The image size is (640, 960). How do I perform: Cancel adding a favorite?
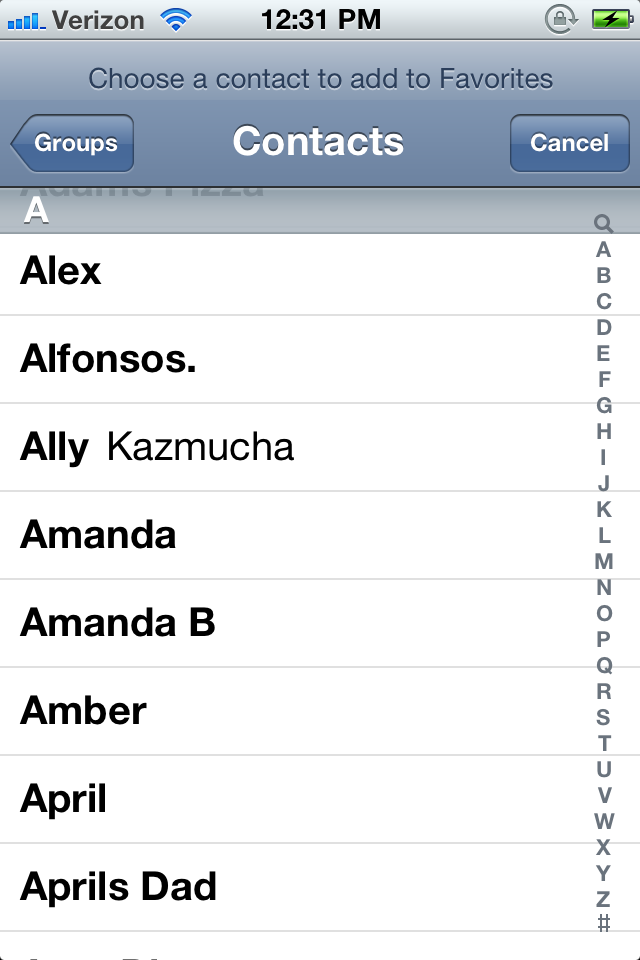569,144
